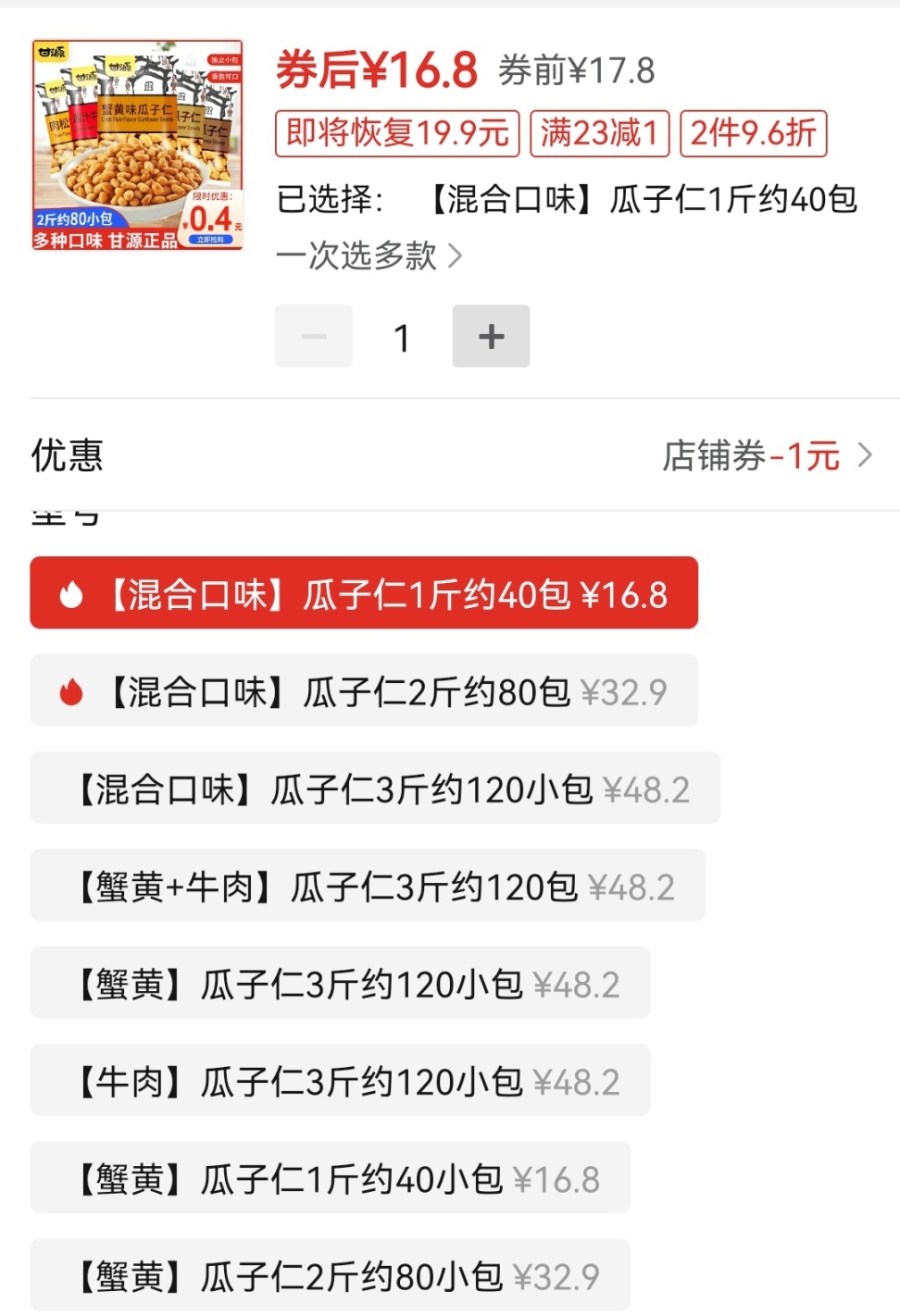Select 【蟹黄】瓜子仁1斤约40小包 option
This screenshot has height=1316, width=900.
[330, 1177]
